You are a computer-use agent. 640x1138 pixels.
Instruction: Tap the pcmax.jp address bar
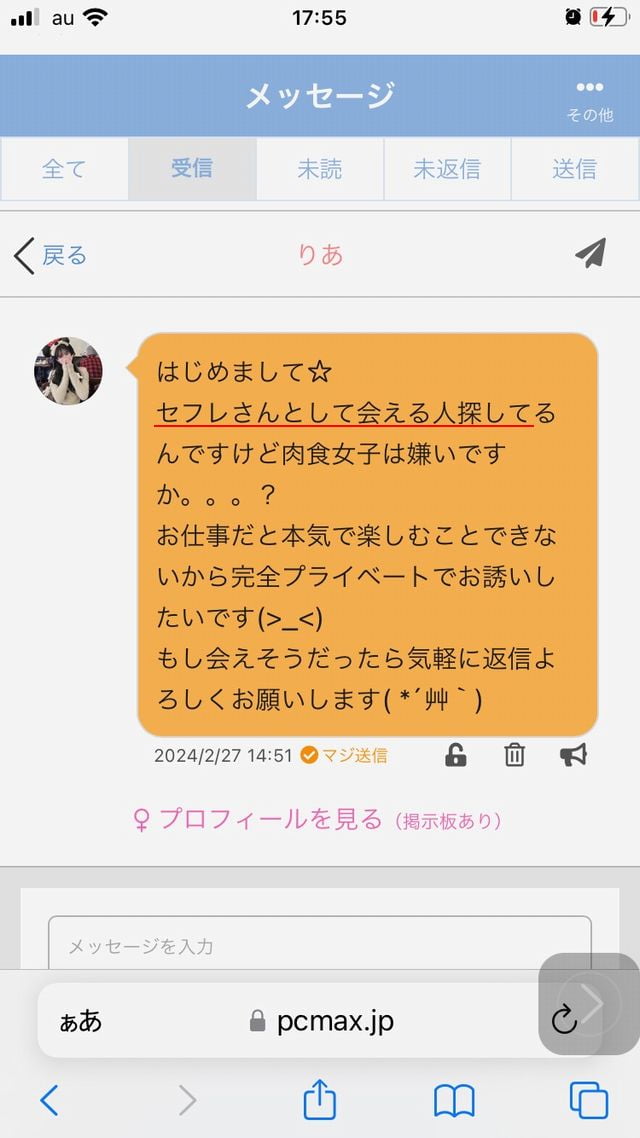(x=322, y=1021)
